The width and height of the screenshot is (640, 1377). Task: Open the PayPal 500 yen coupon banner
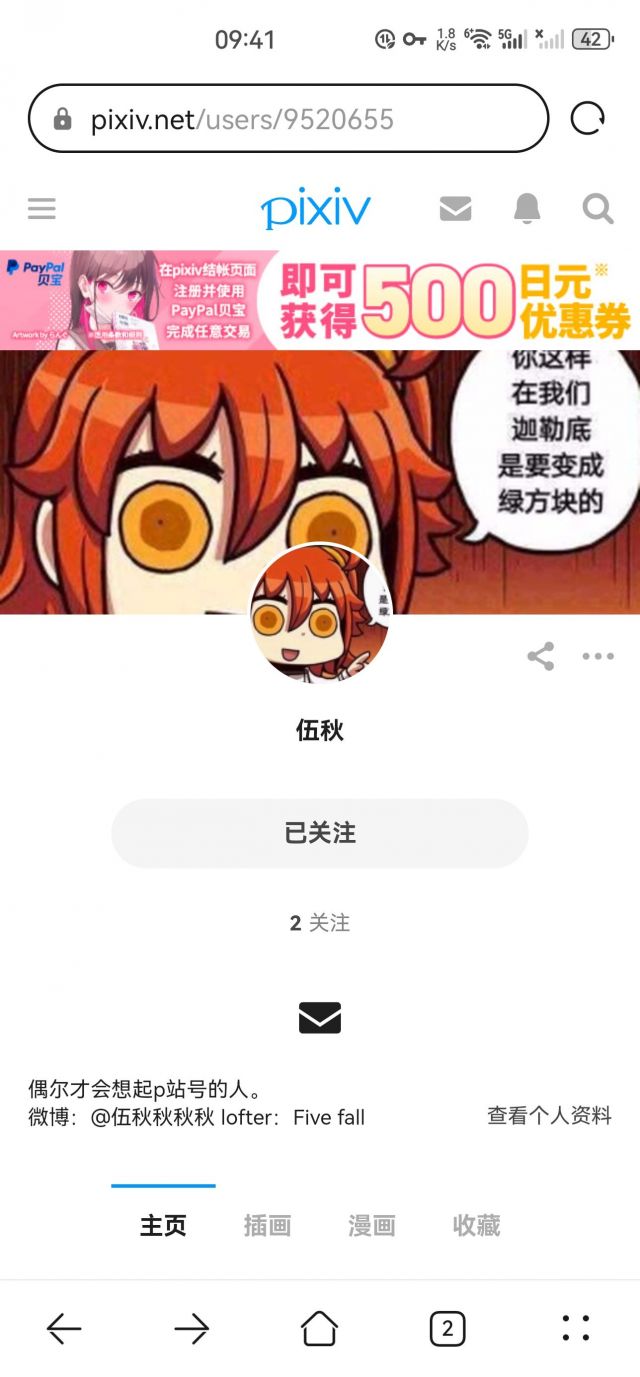tap(320, 300)
